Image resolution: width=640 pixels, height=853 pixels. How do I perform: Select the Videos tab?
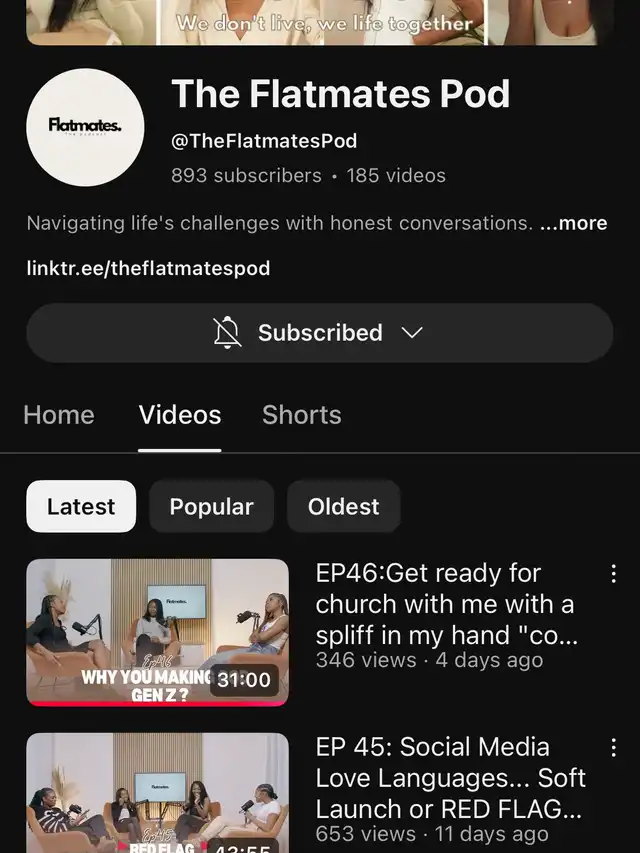click(180, 415)
